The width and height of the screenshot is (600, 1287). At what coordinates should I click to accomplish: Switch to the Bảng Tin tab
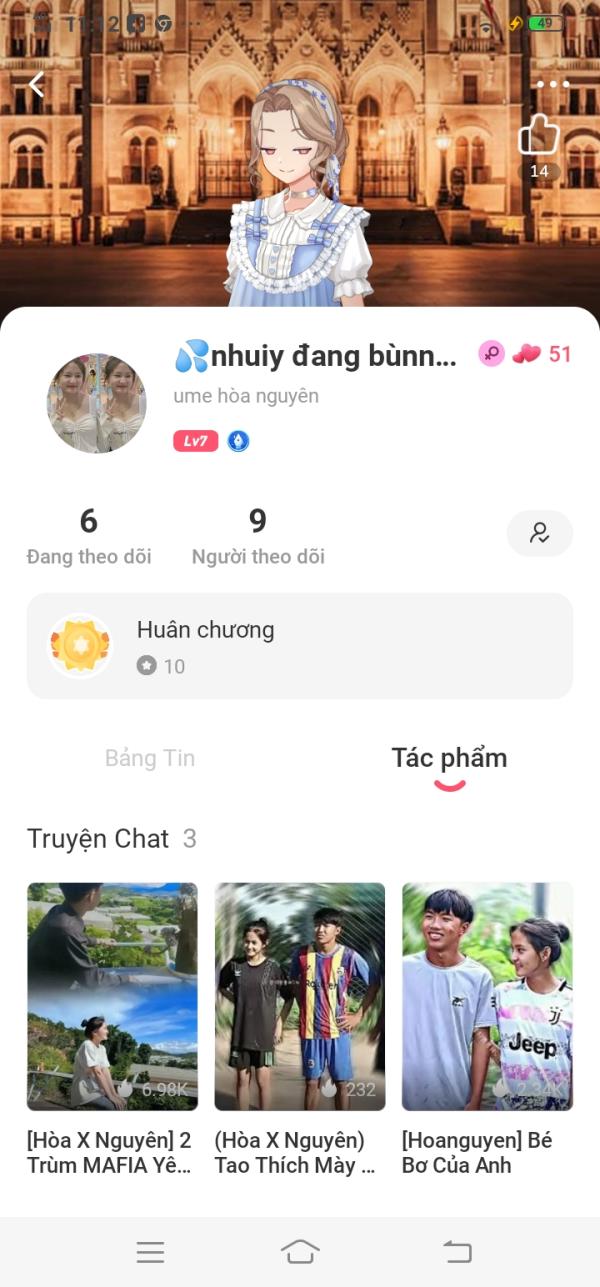(150, 758)
